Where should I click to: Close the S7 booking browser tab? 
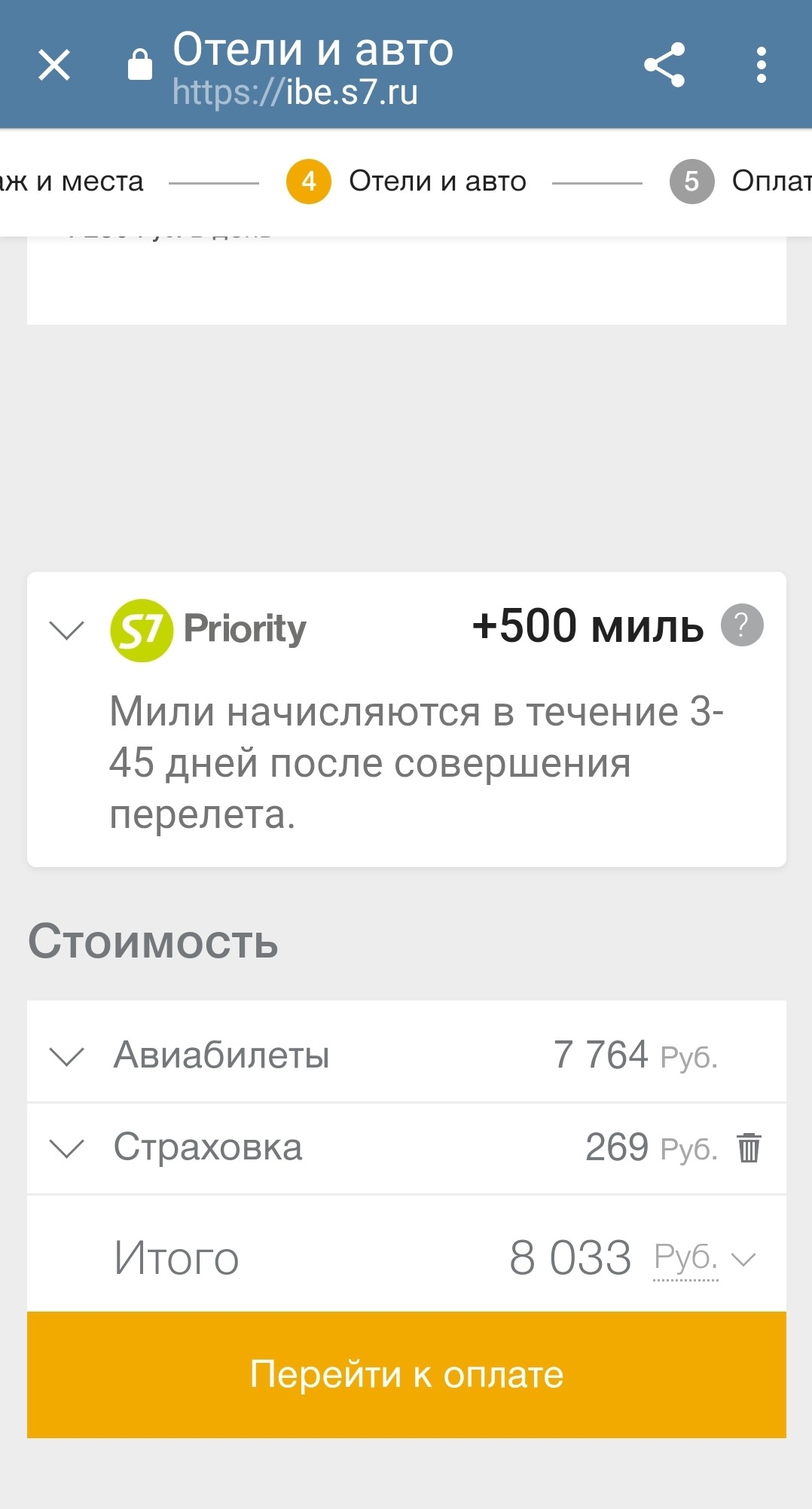54,65
